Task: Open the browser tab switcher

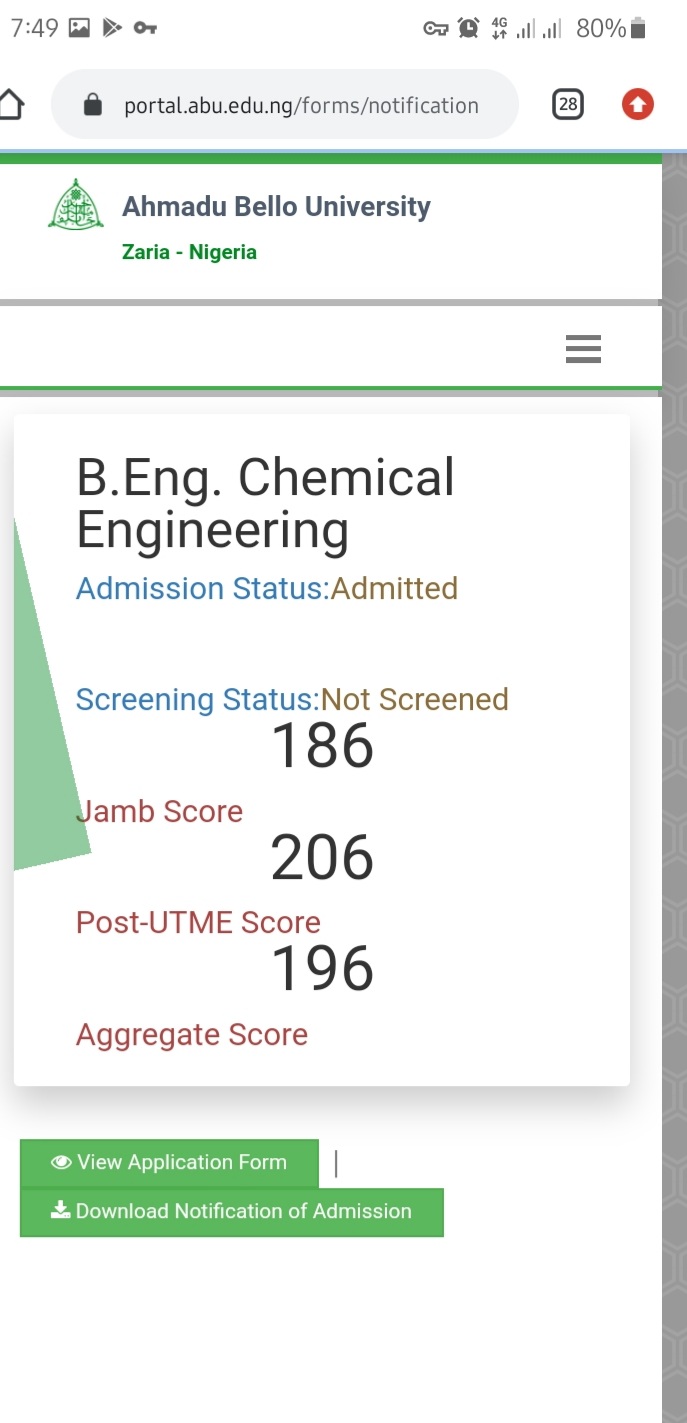Action: click(x=568, y=104)
